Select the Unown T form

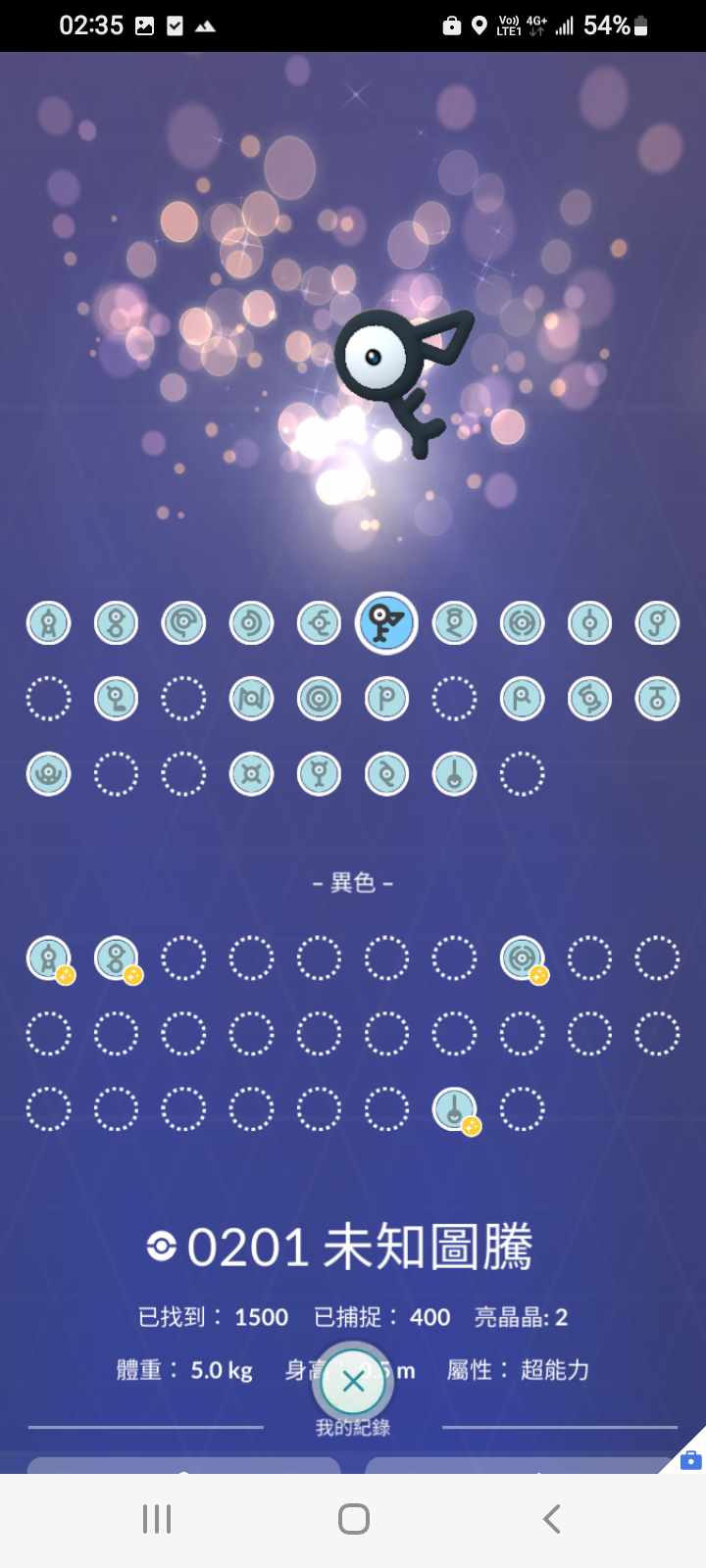point(657,699)
